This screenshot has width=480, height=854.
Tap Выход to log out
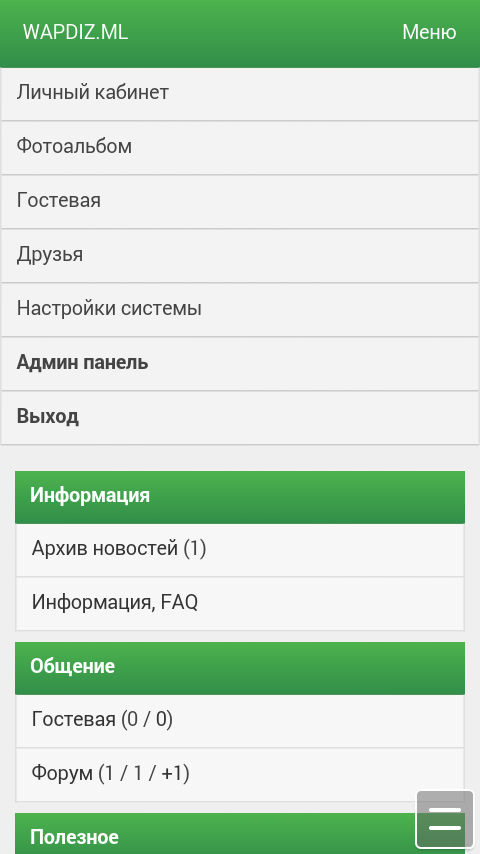coord(240,417)
